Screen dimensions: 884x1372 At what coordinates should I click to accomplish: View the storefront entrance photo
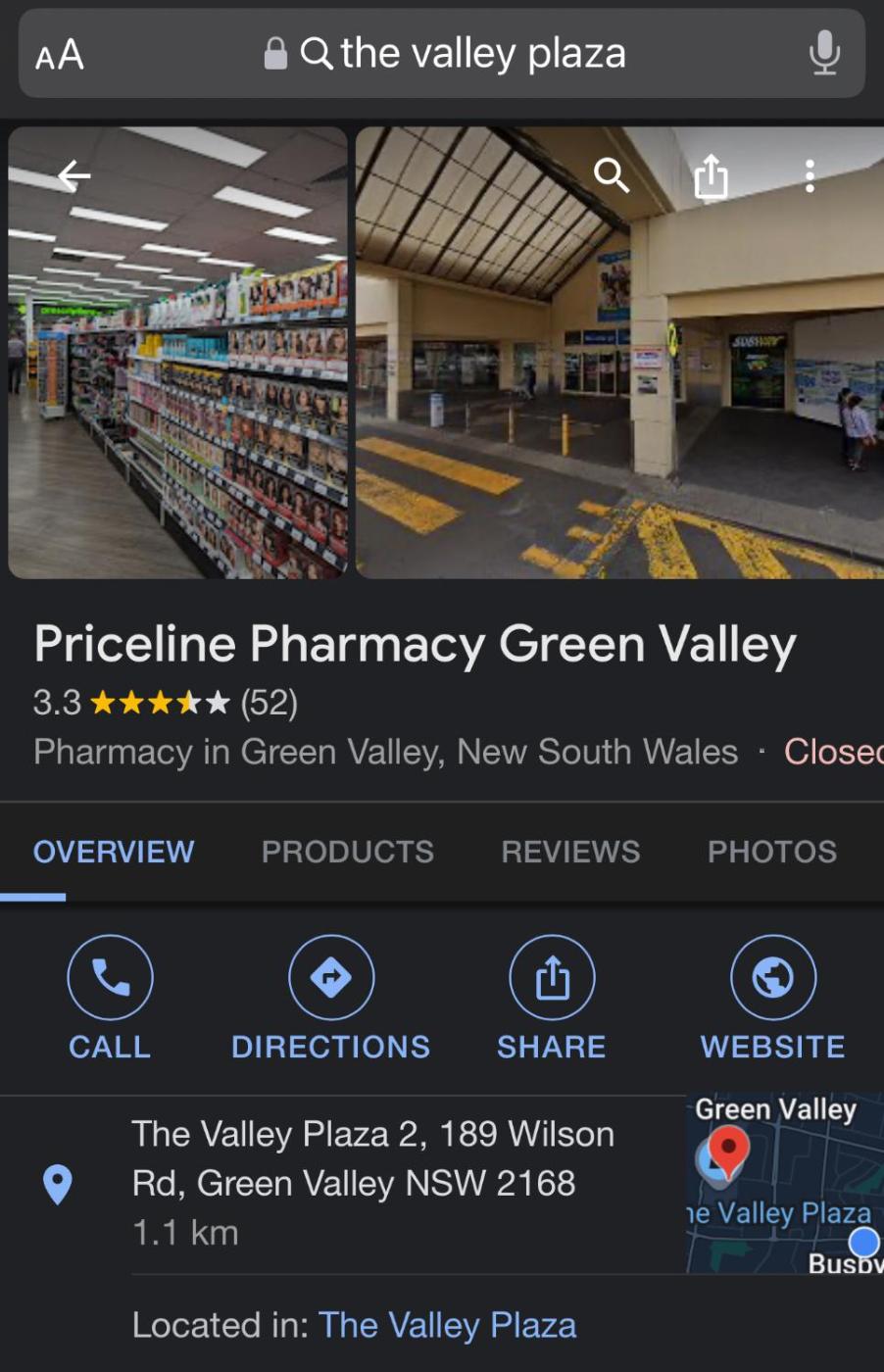pyautogui.click(x=619, y=412)
